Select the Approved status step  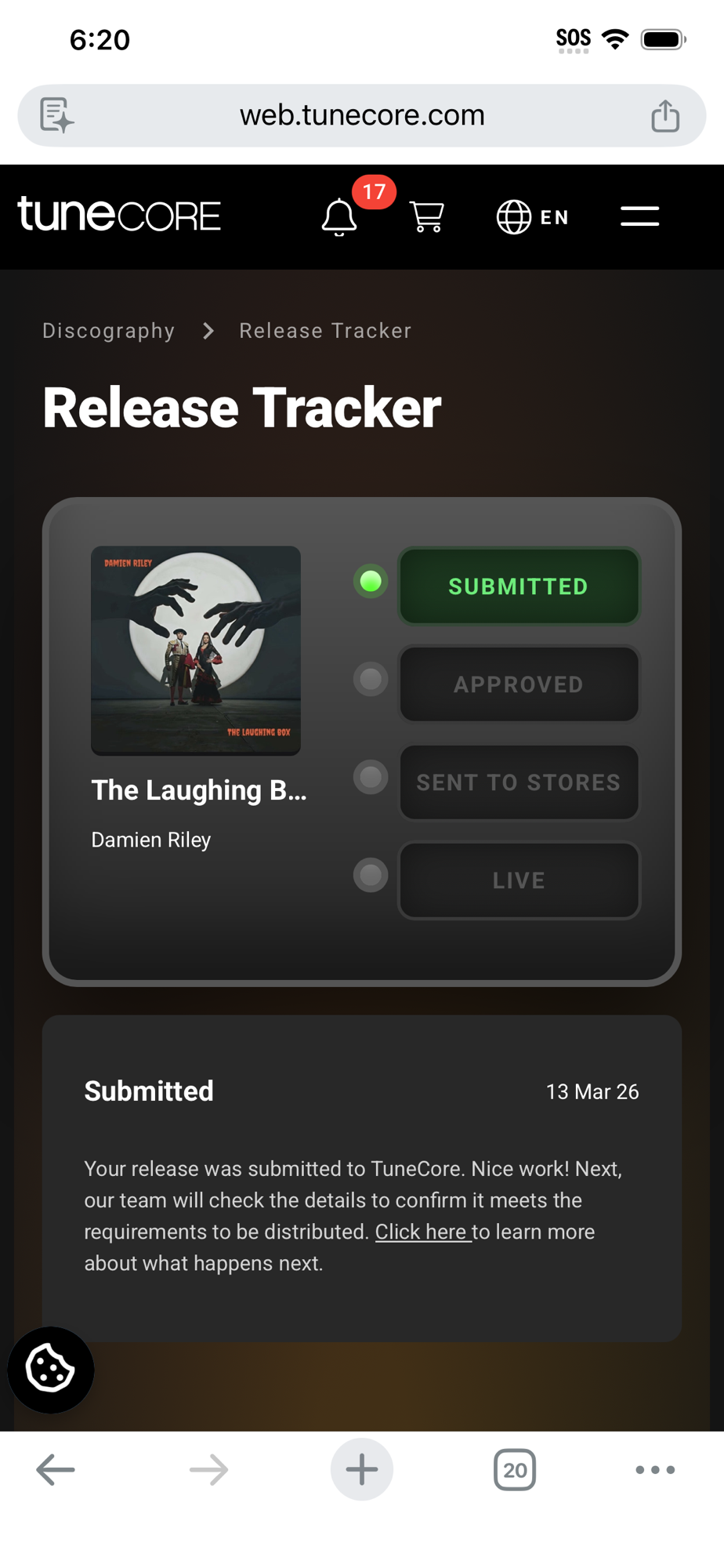[x=519, y=684]
